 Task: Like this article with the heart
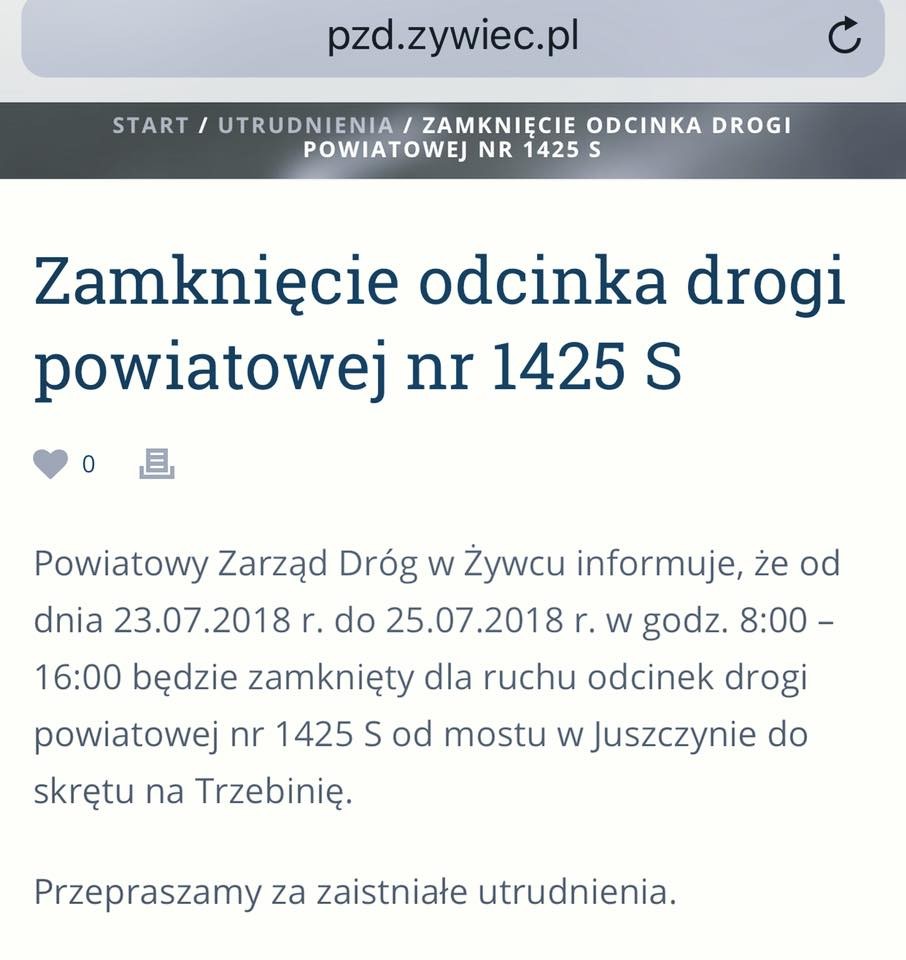coord(50,464)
